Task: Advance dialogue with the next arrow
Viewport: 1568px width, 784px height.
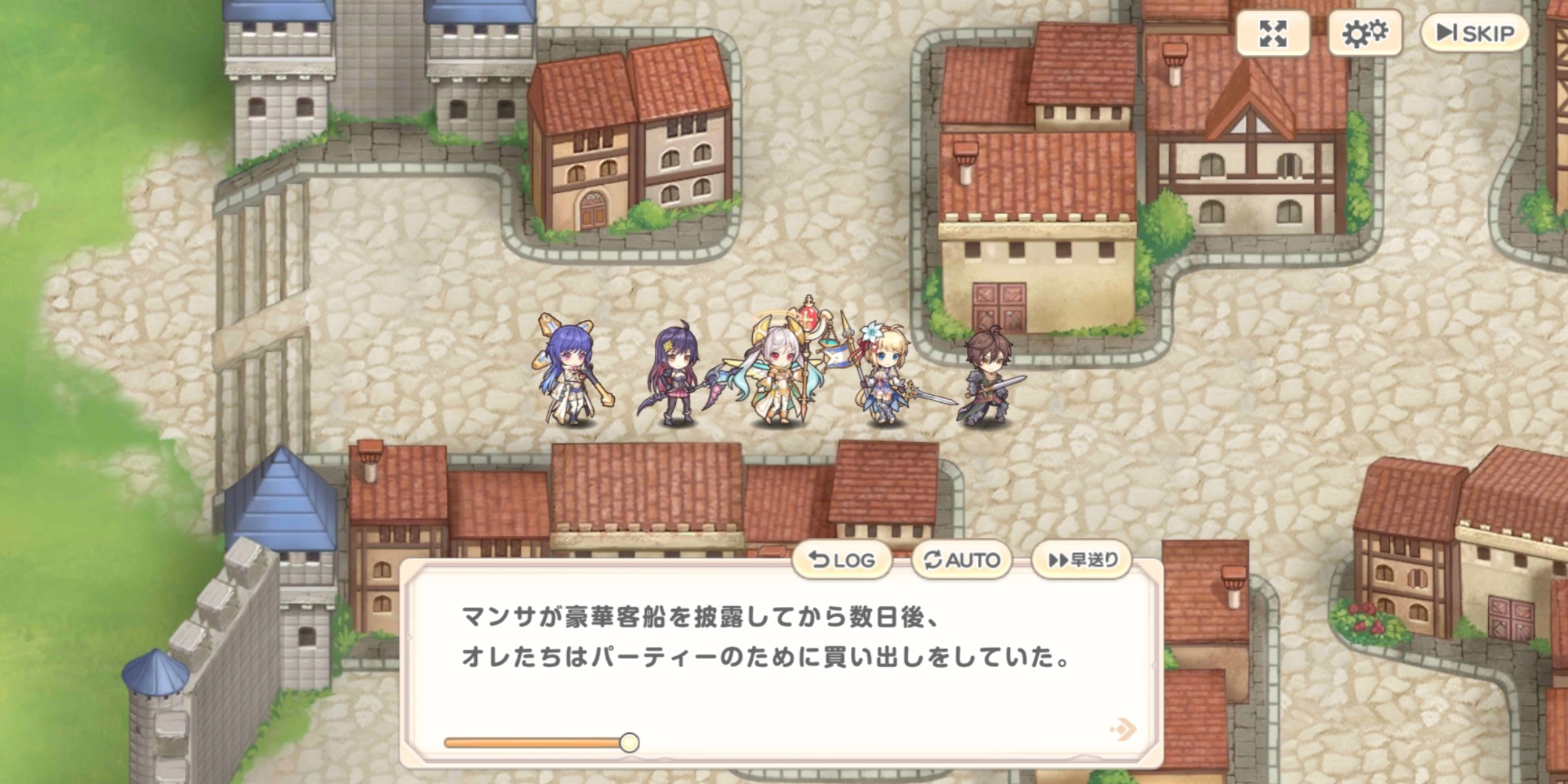Action: 1123,729
